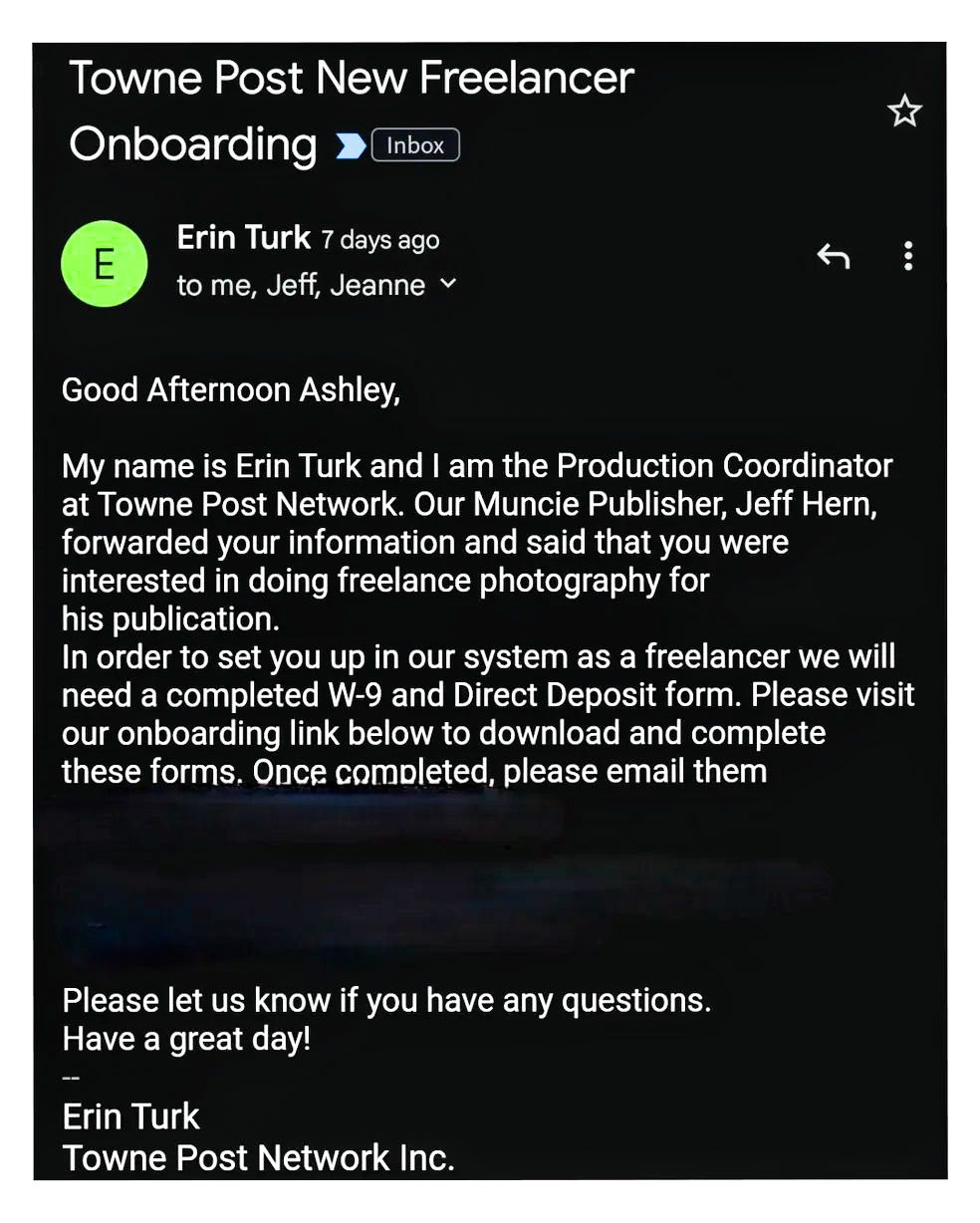The width and height of the screenshot is (980, 1223).
Task: Expand recipient details next to Jeanne
Action: pyautogui.click(x=448, y=284)
